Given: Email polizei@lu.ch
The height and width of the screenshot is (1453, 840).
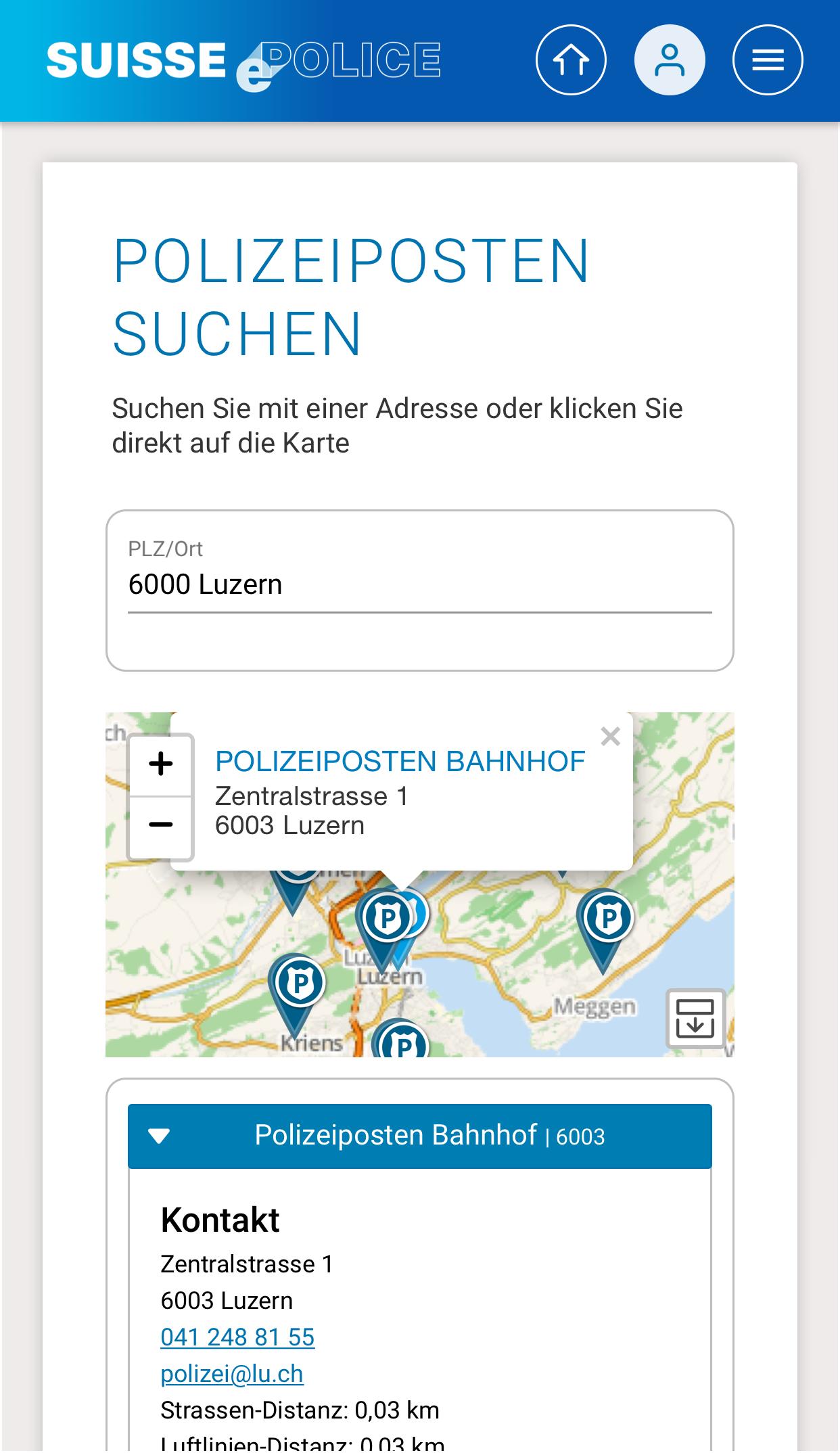Looking at the screenshot, I should click(232, 1374).
